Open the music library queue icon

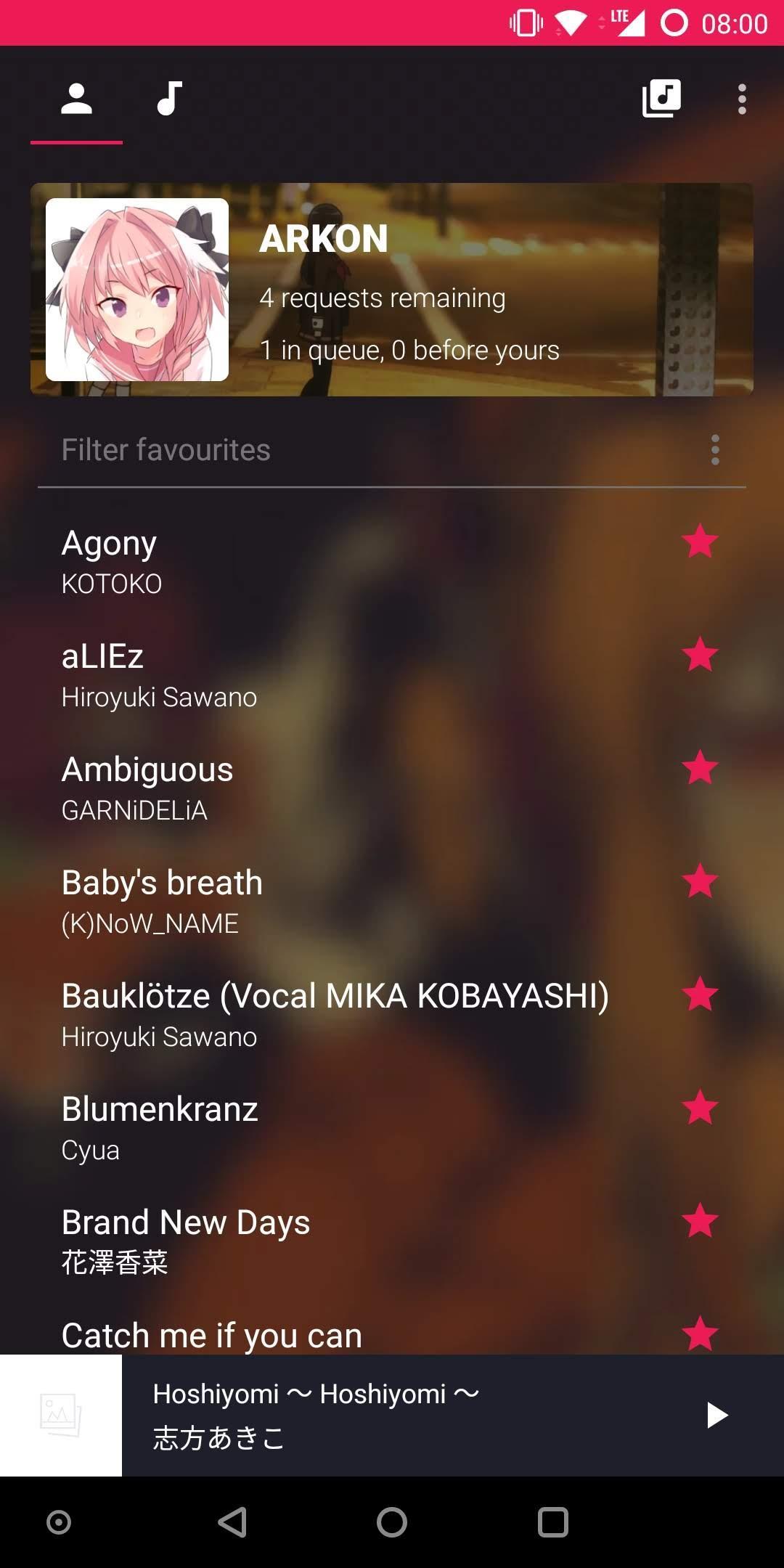click(x=661, y=99)
